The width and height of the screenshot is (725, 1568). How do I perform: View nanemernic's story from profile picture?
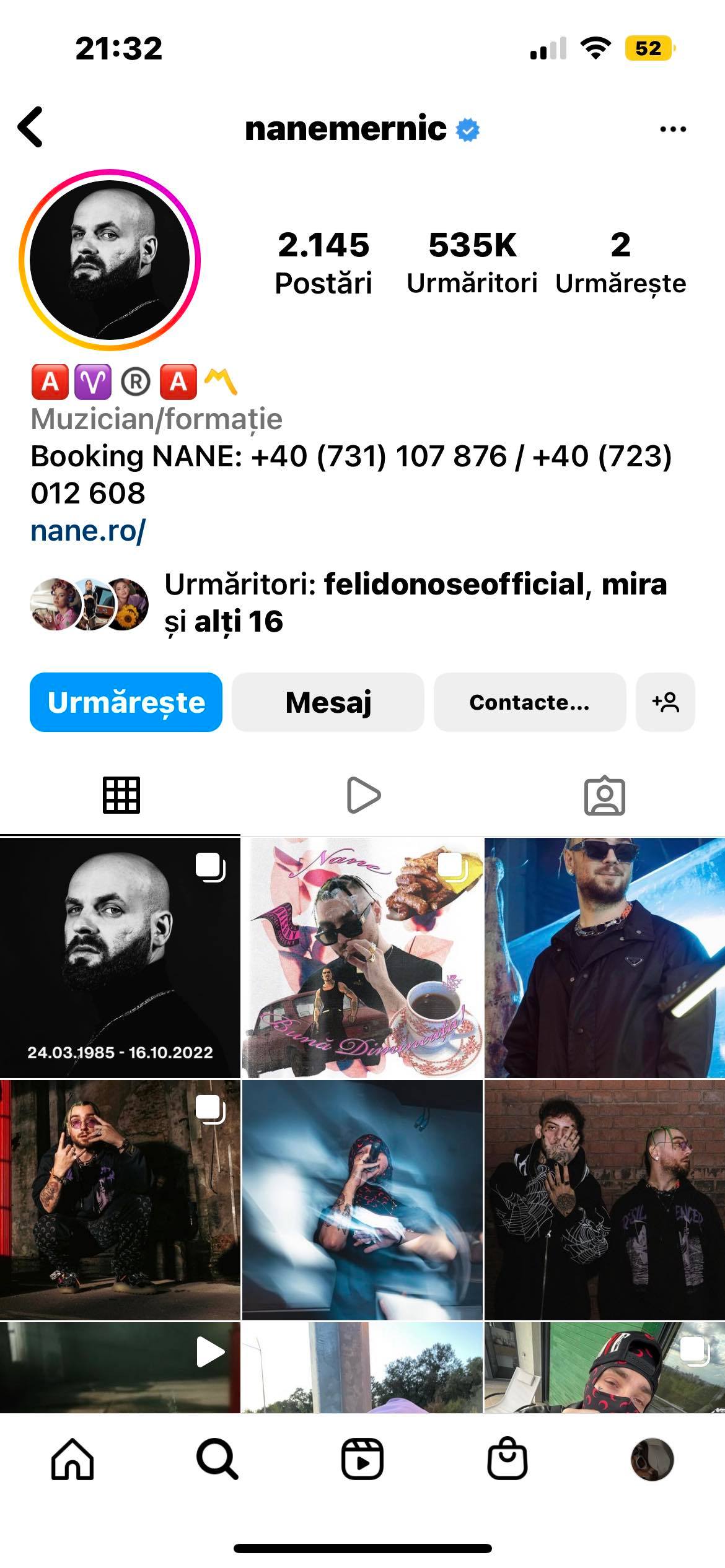110,259
